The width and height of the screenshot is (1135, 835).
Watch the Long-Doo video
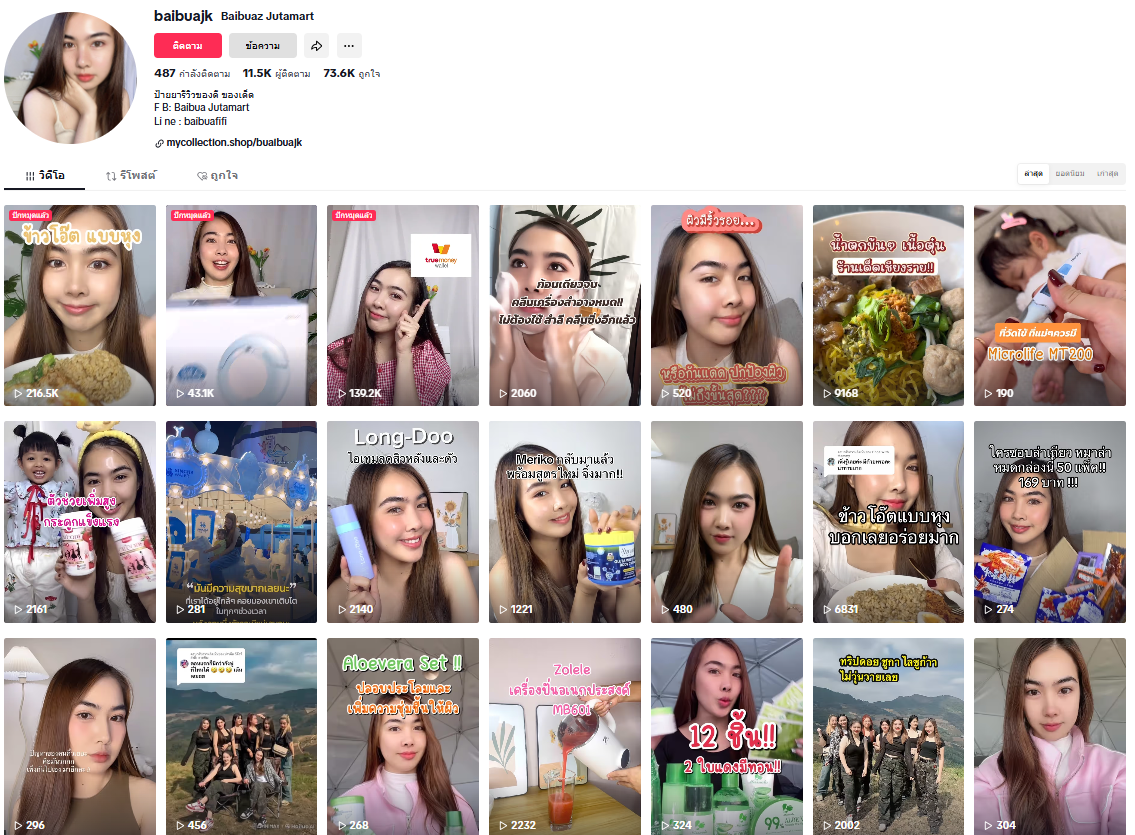(x=403, y=522)
